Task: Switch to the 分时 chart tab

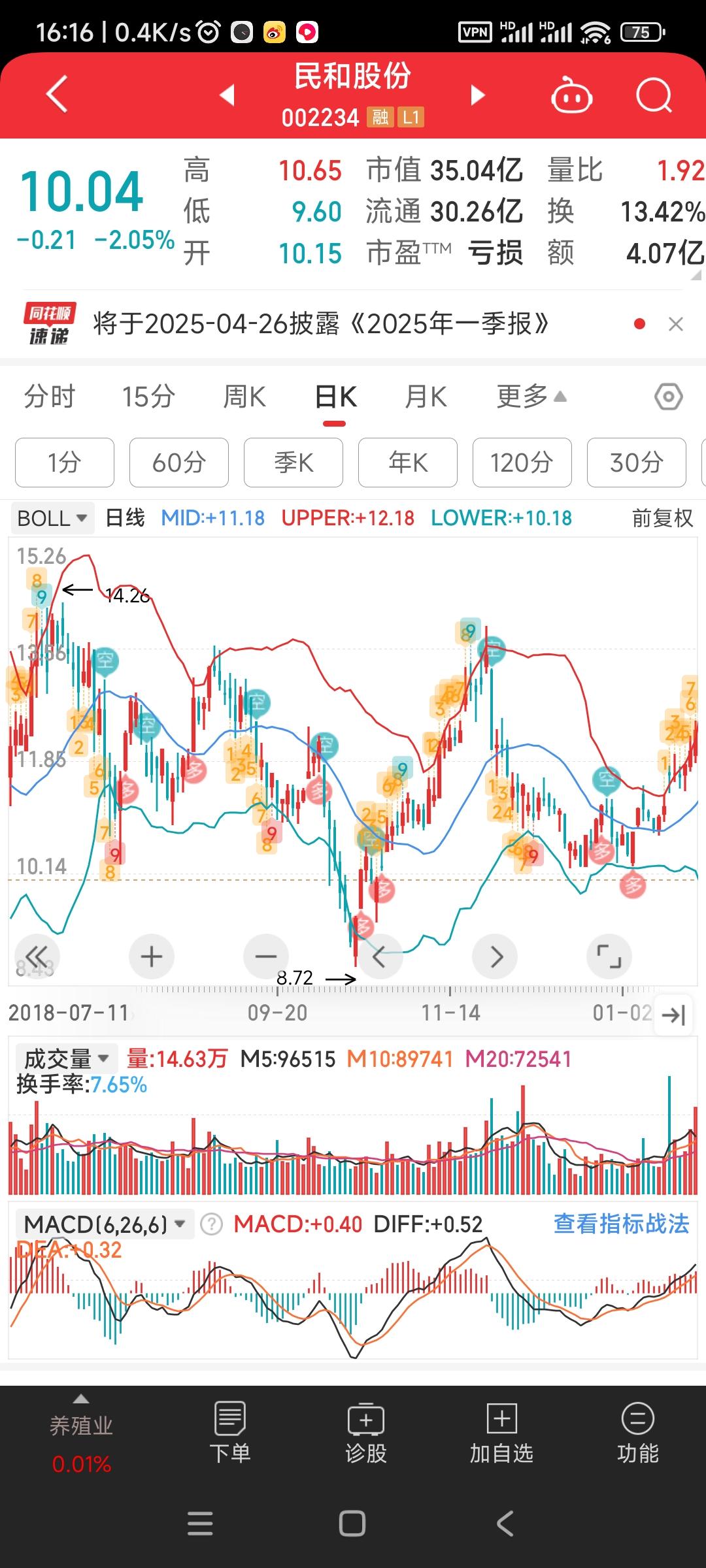Action: point(50,397)
